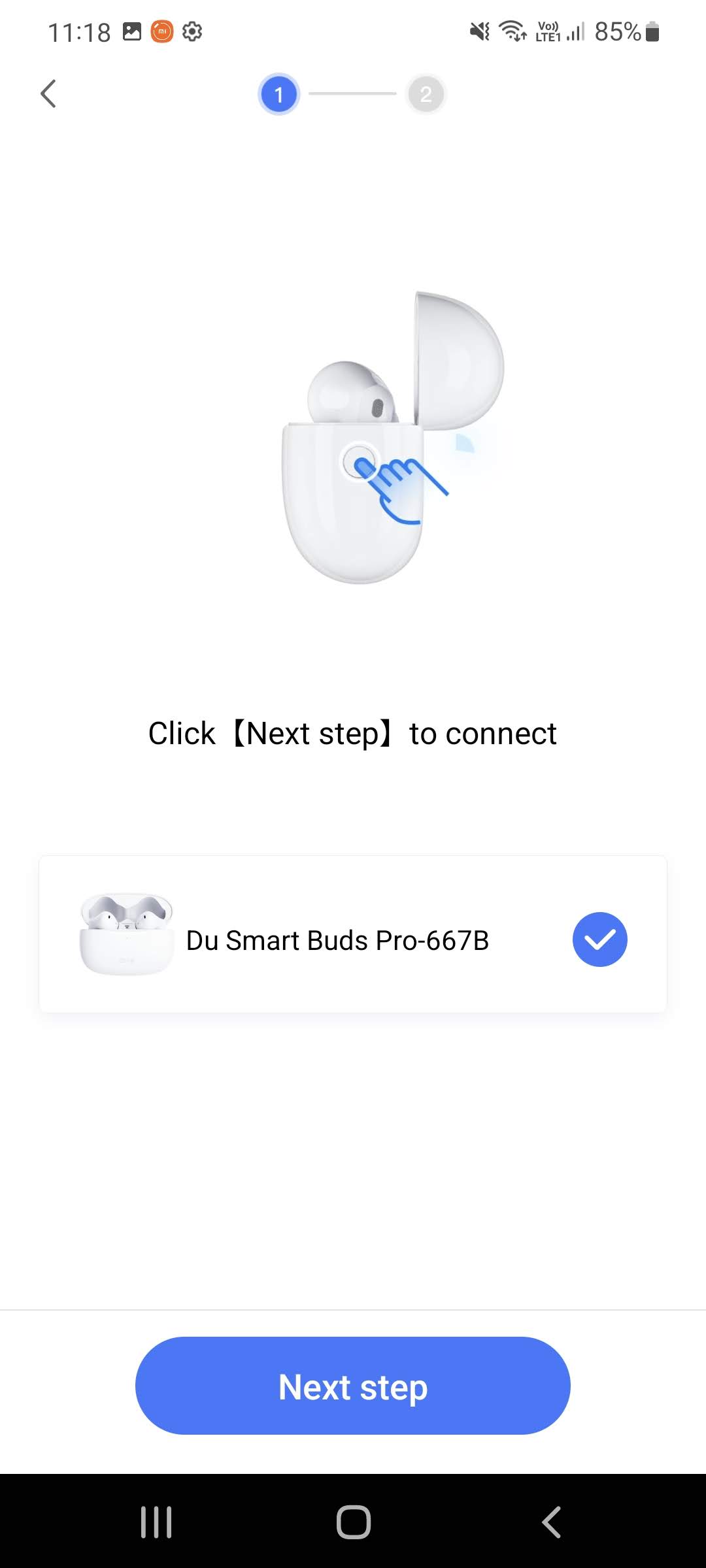Image resolution: width=706 pixels, height=1568 pixels.
Task: Open recent apps from the navigation bar
Action: click(x=156, y=1522)
